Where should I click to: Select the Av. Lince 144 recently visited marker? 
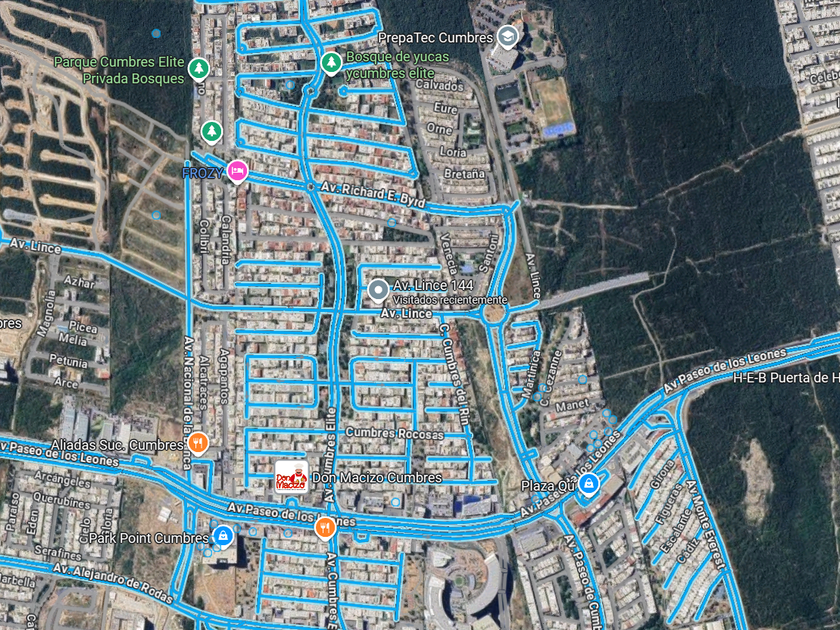pos(378,291)
